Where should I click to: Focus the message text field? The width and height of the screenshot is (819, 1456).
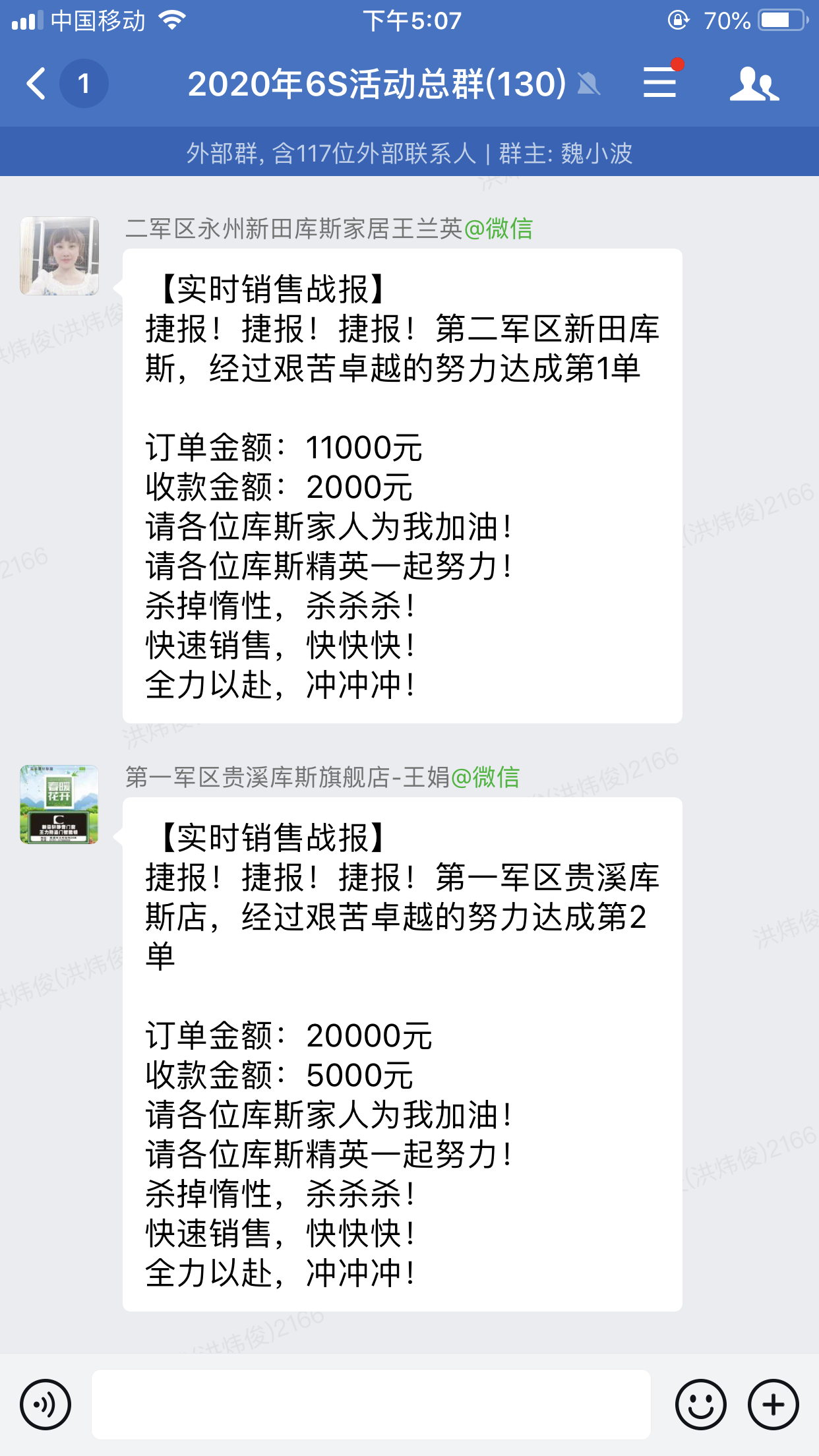[x=371, y=1405]
